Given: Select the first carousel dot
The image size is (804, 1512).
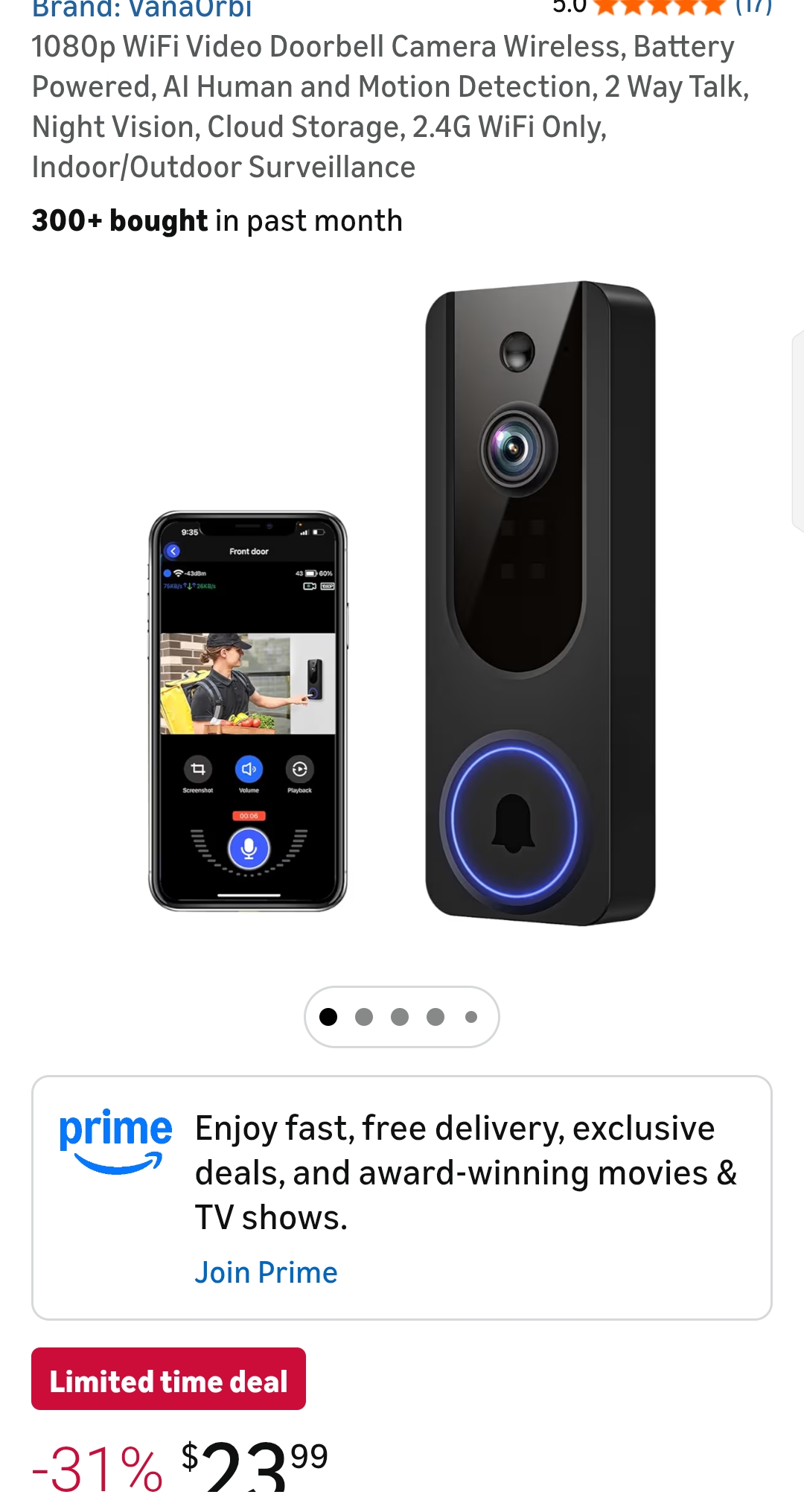Looking at the screenshot, I should pos(330,1016).
